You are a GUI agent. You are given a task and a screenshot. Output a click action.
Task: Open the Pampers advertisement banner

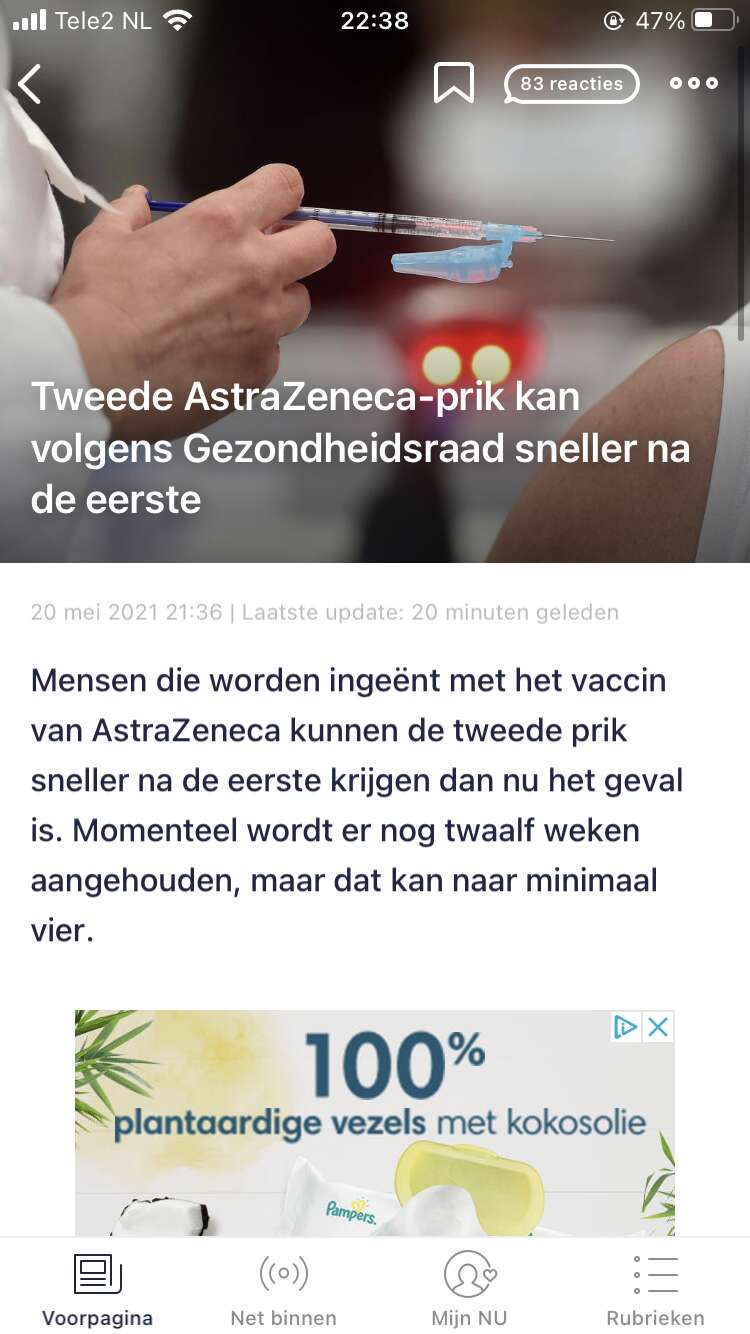tap(375, 1123)
